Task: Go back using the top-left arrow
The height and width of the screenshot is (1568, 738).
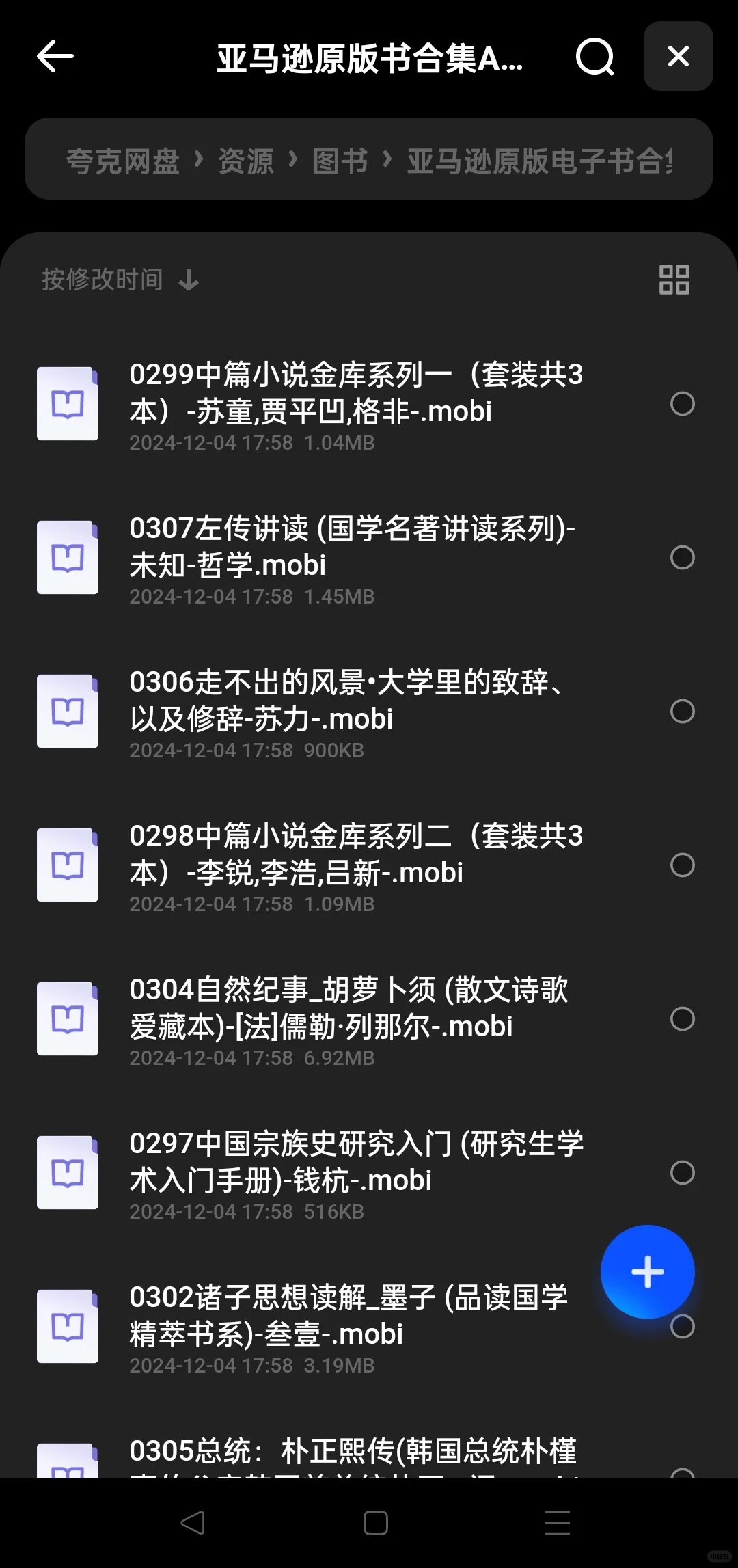Action: (x=55, y=56)
